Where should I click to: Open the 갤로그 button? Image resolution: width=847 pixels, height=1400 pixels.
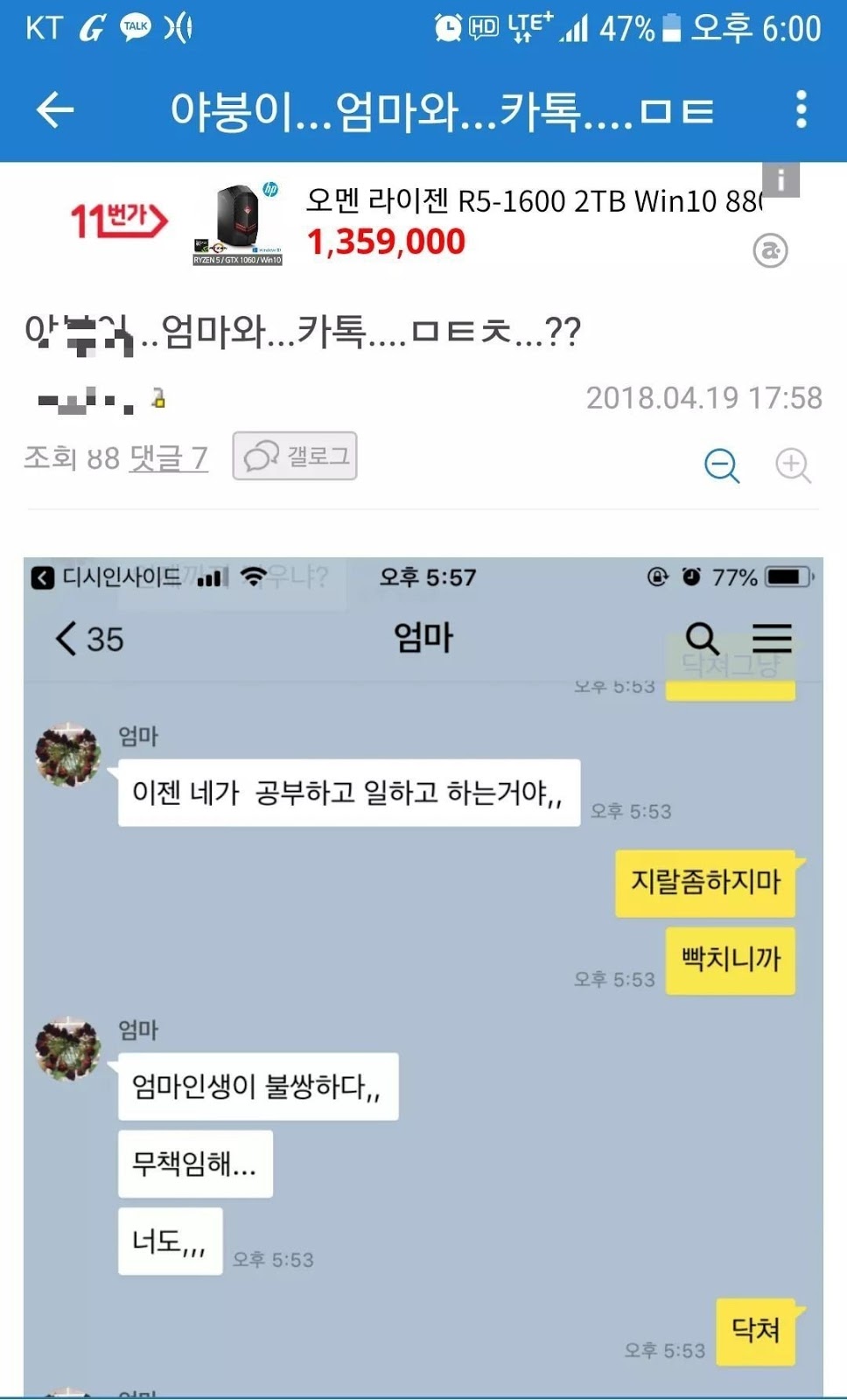click(295, 456)
